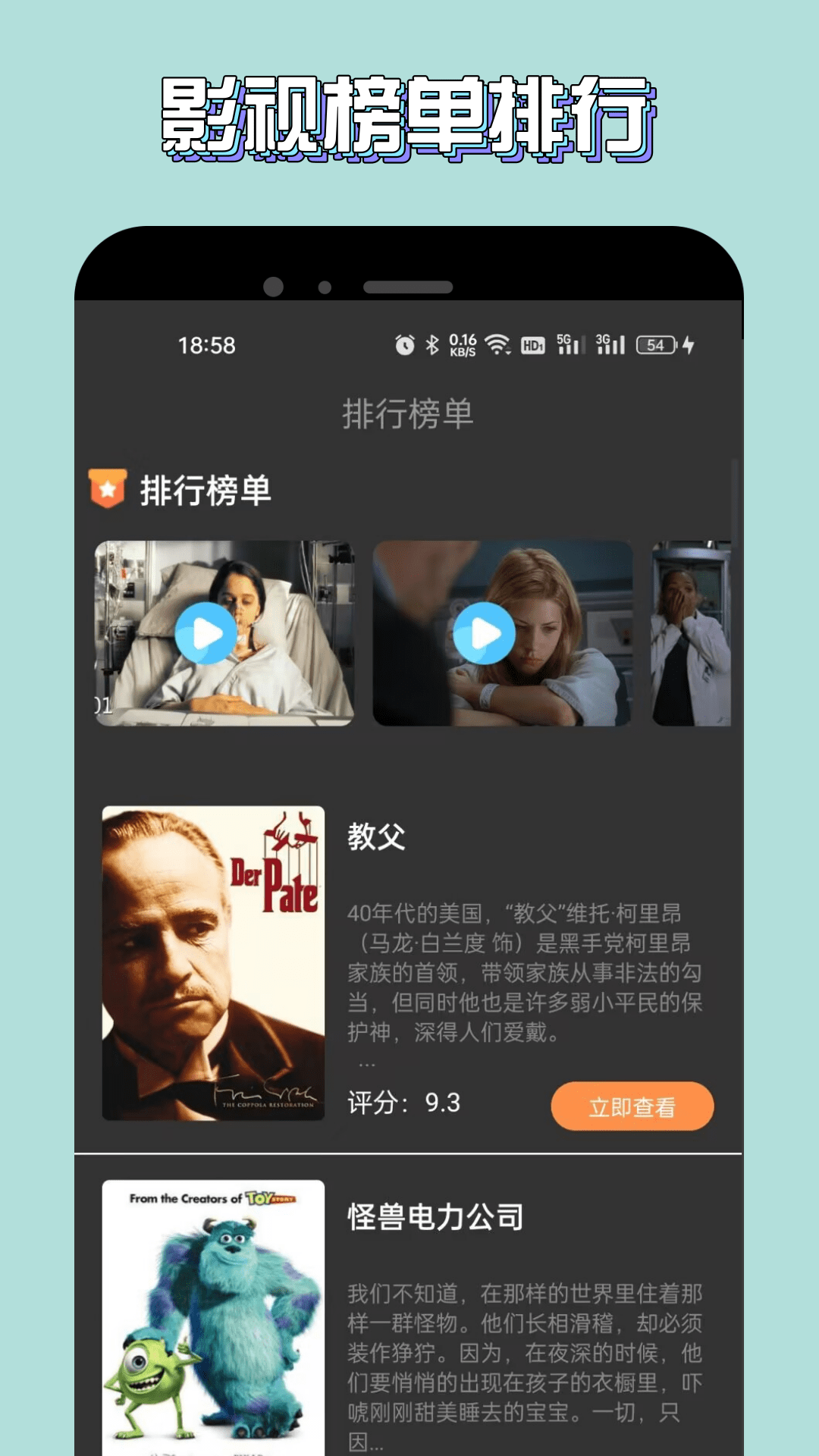The height and width of the screenshot is (1456, 819).
Task: Select the 排行榜单 section title
Action: click(203, 489)
